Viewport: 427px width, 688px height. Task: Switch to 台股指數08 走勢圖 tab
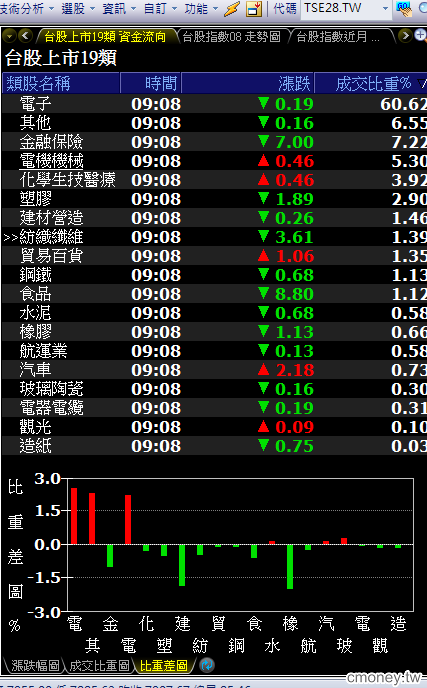pyautogui.click(x=232, y=36)
